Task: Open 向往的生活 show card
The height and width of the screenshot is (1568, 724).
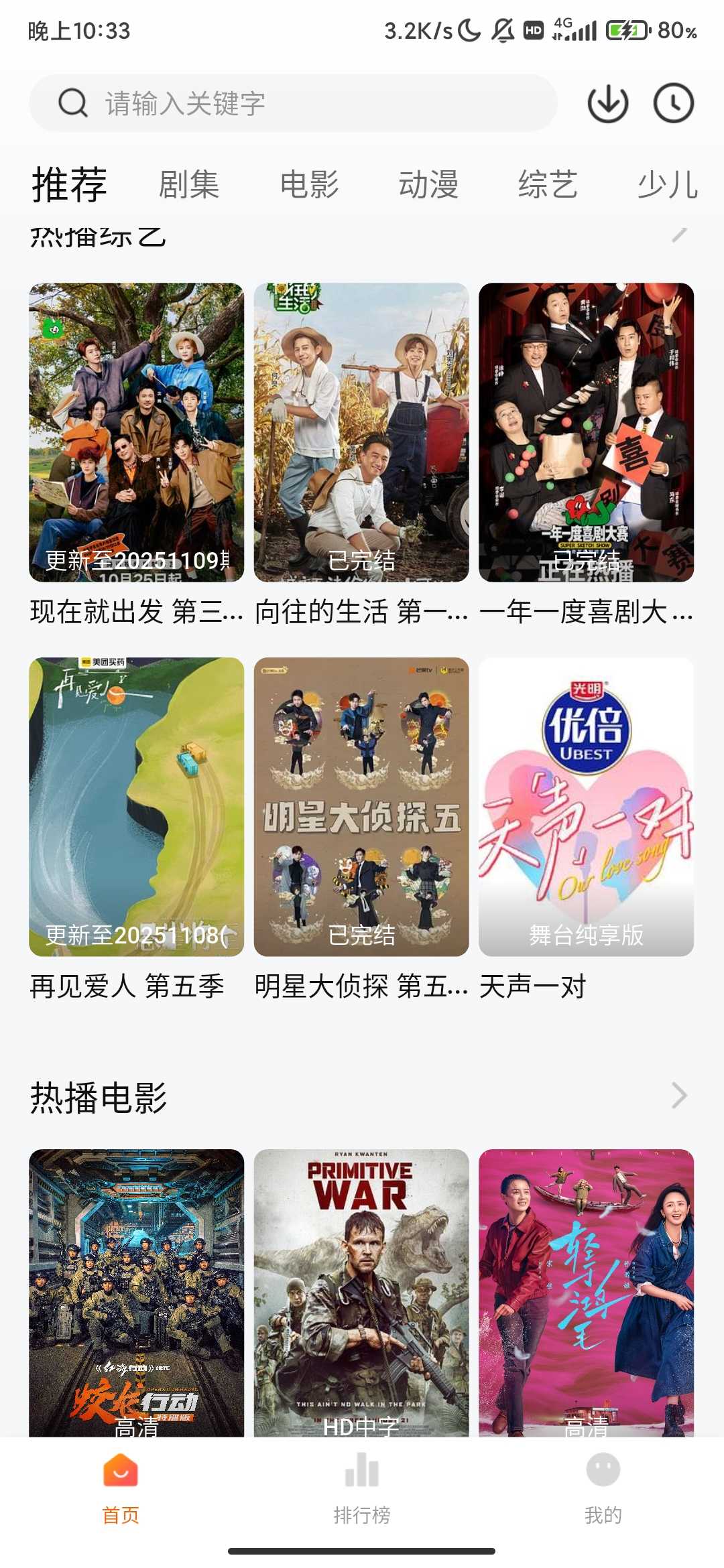Action: click(361, 432)
